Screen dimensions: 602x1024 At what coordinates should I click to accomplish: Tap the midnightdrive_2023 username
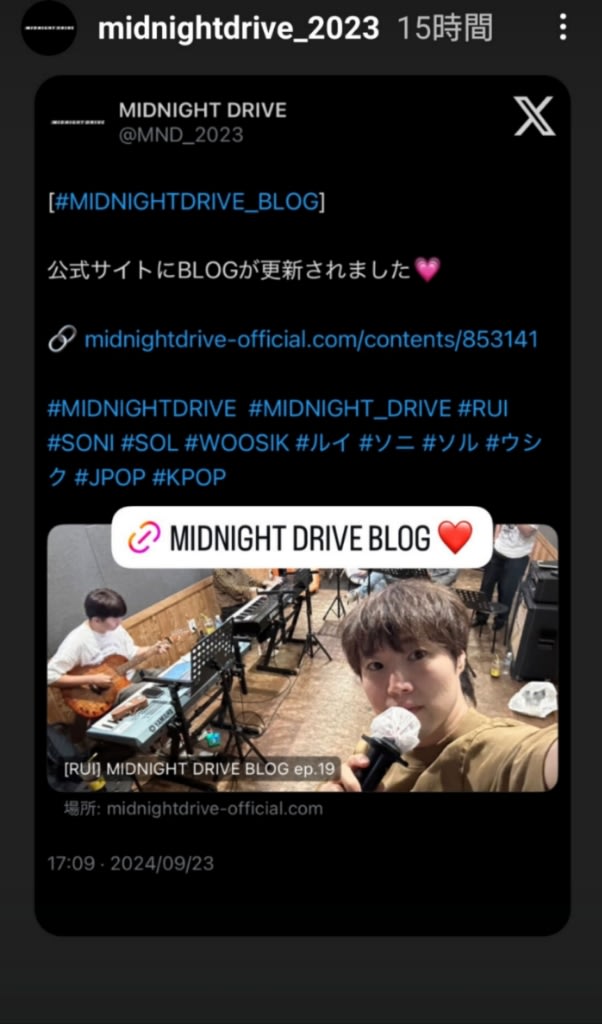(238, 28)
